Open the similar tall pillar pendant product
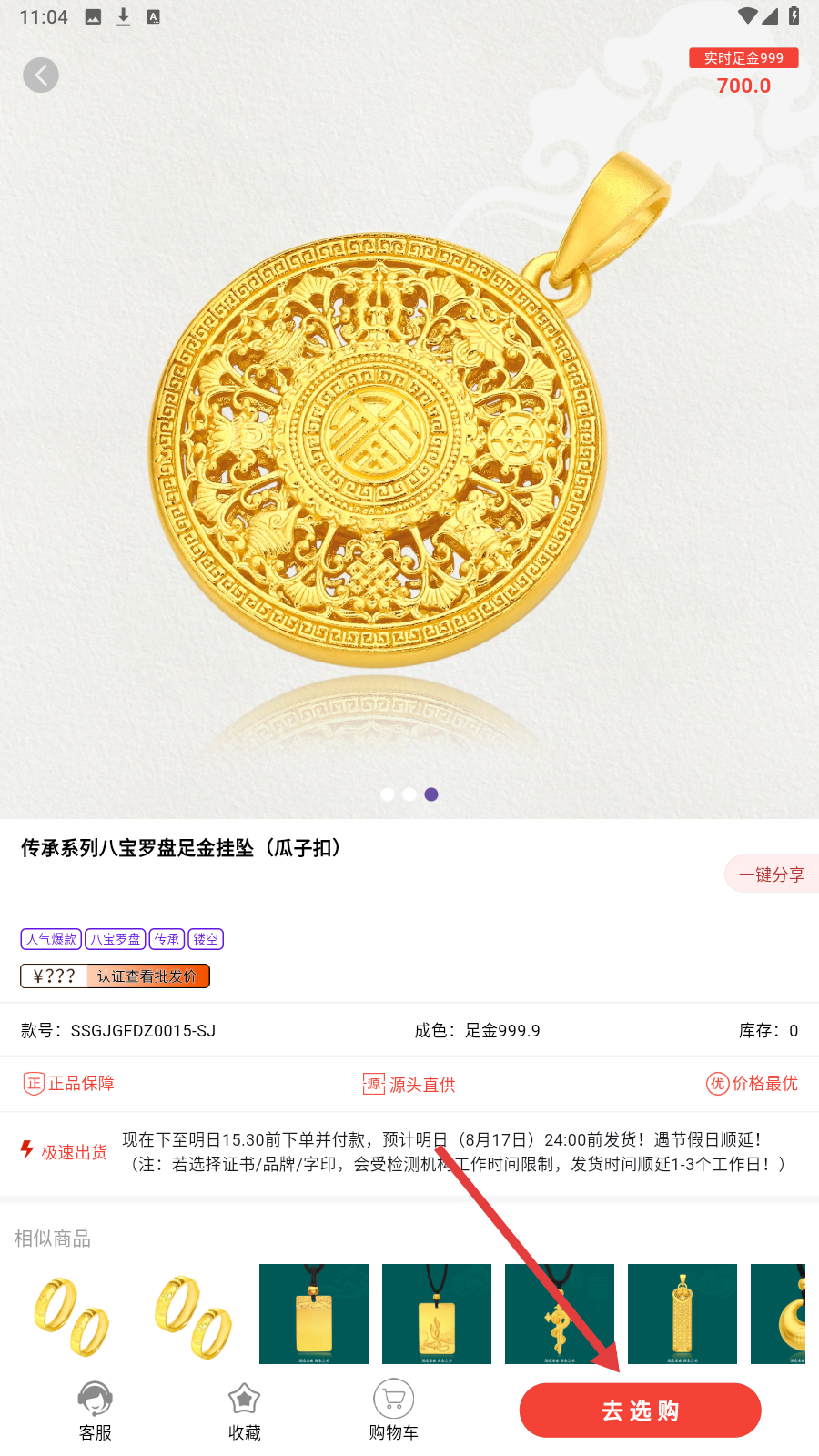The image size is (819, 1456). point(682,1314)
